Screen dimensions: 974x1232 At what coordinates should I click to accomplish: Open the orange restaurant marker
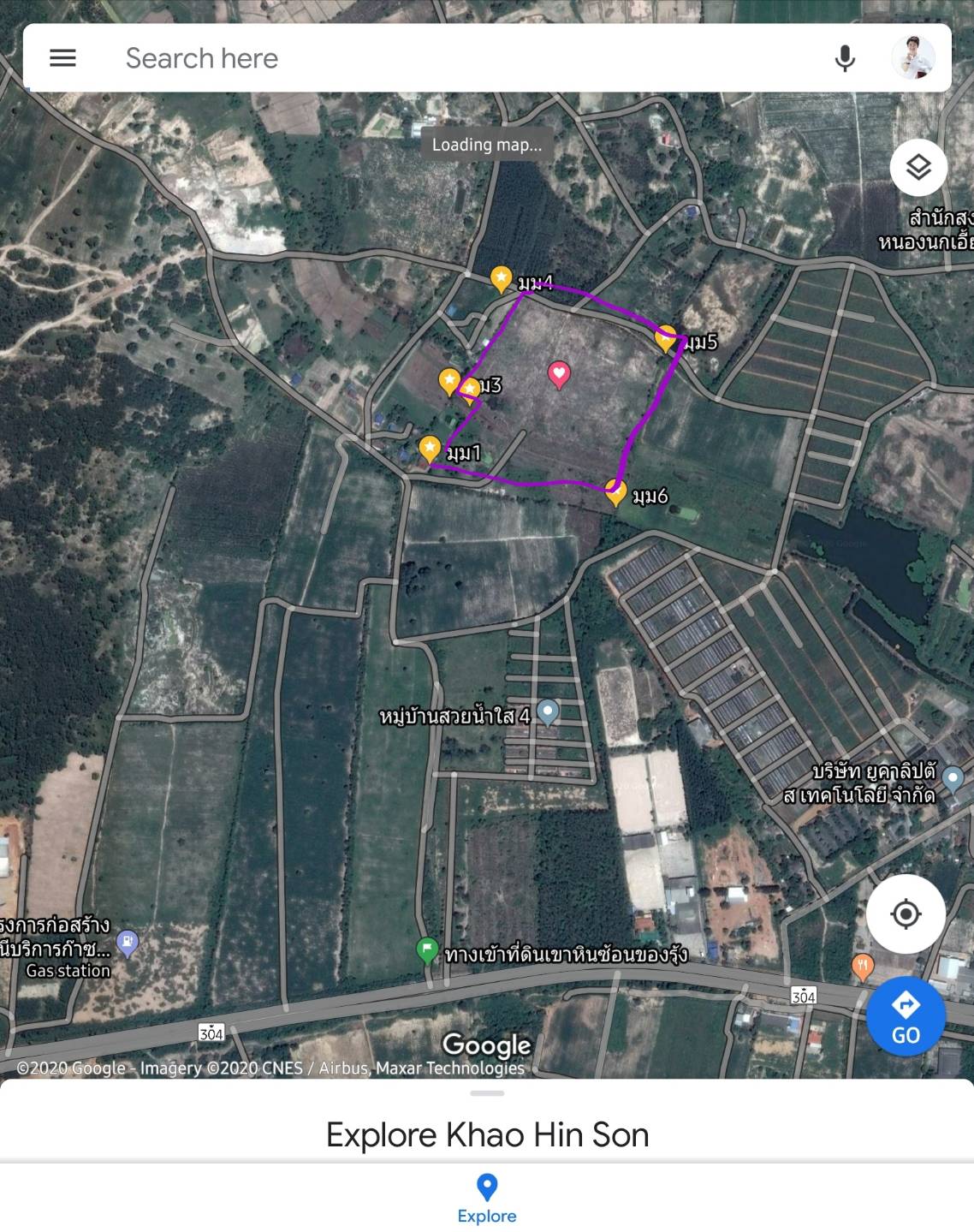[x=863, y=967]
